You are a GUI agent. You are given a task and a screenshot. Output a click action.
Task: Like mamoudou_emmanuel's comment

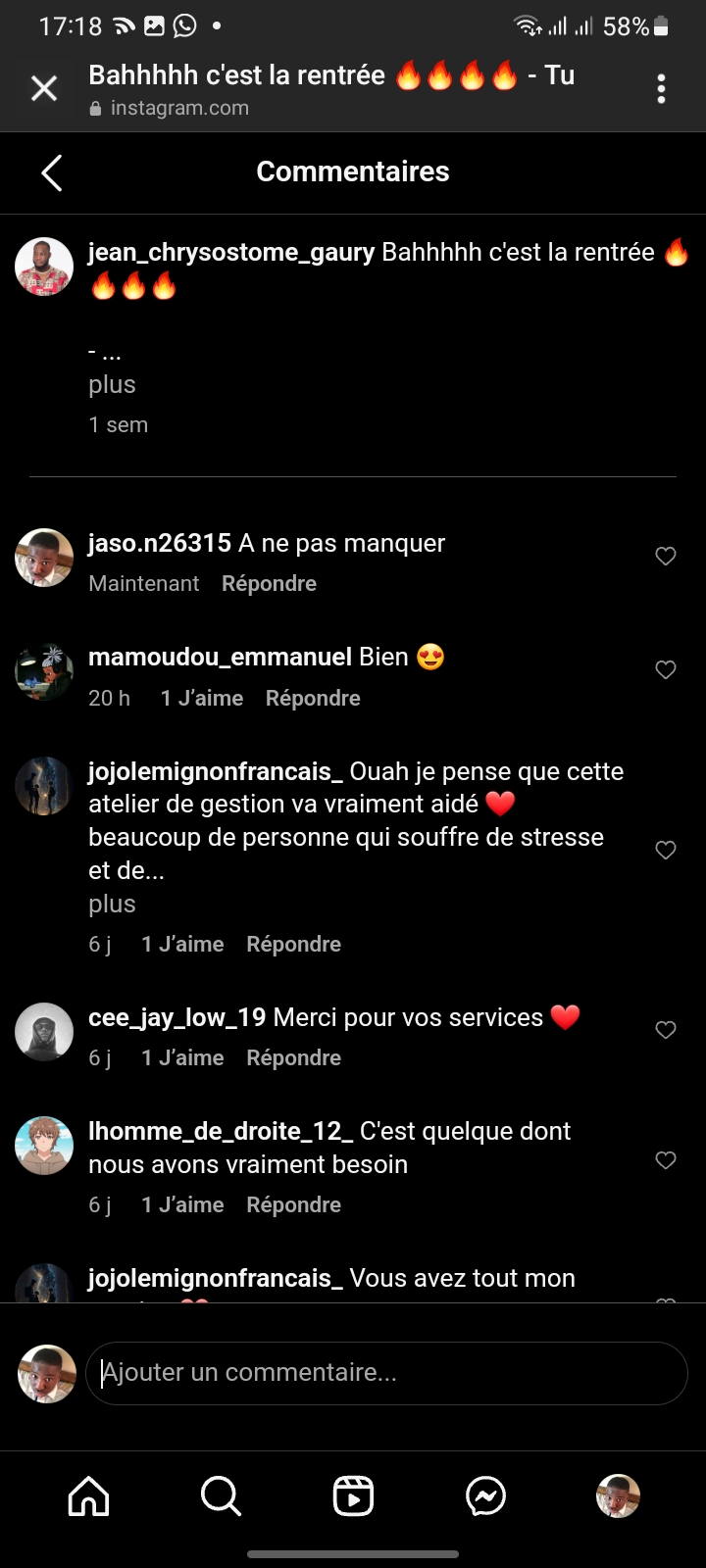click(x=666, y=670)
